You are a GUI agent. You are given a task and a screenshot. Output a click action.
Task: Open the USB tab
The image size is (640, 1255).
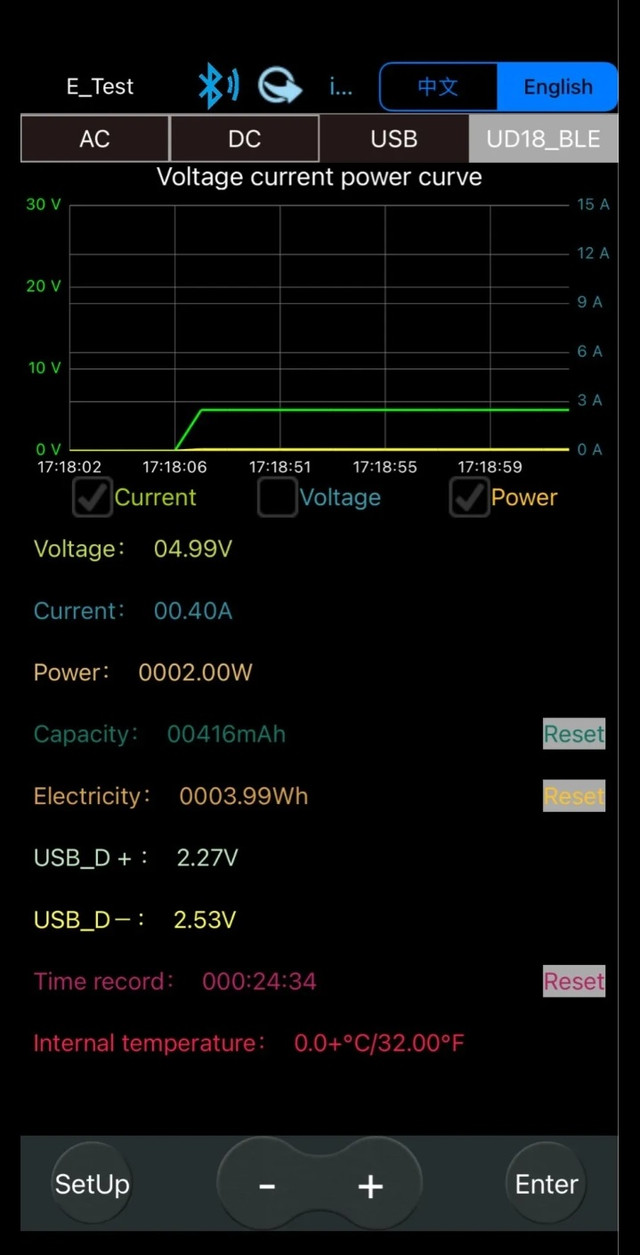click(394, 139)
